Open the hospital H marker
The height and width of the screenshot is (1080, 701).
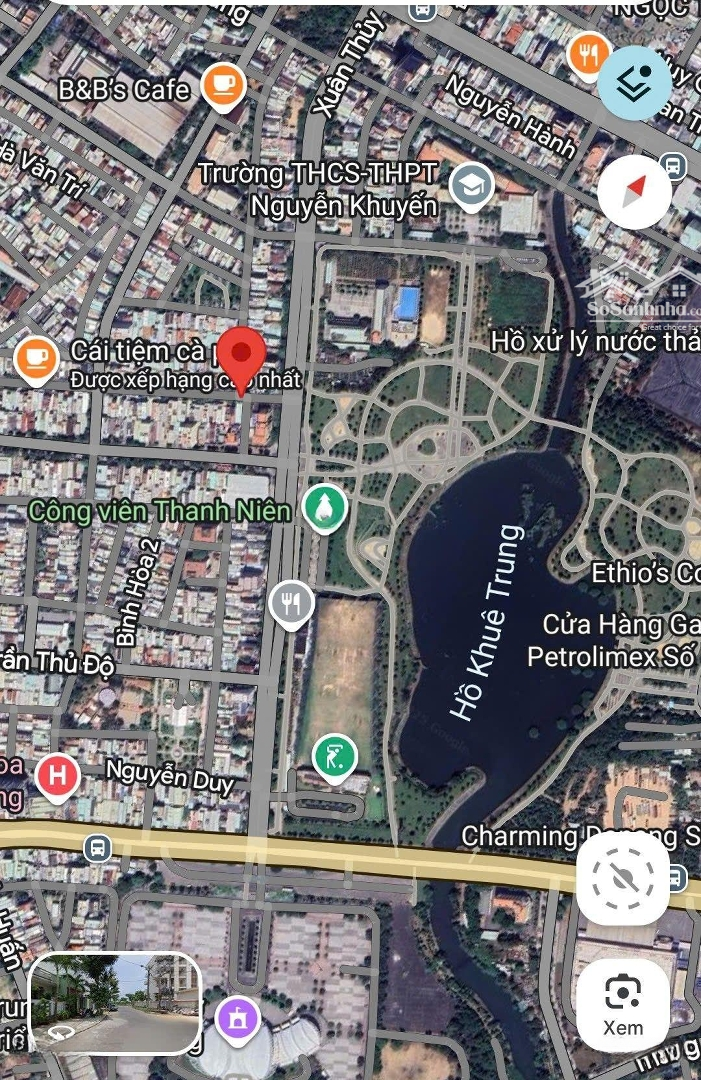click(57, 777)
